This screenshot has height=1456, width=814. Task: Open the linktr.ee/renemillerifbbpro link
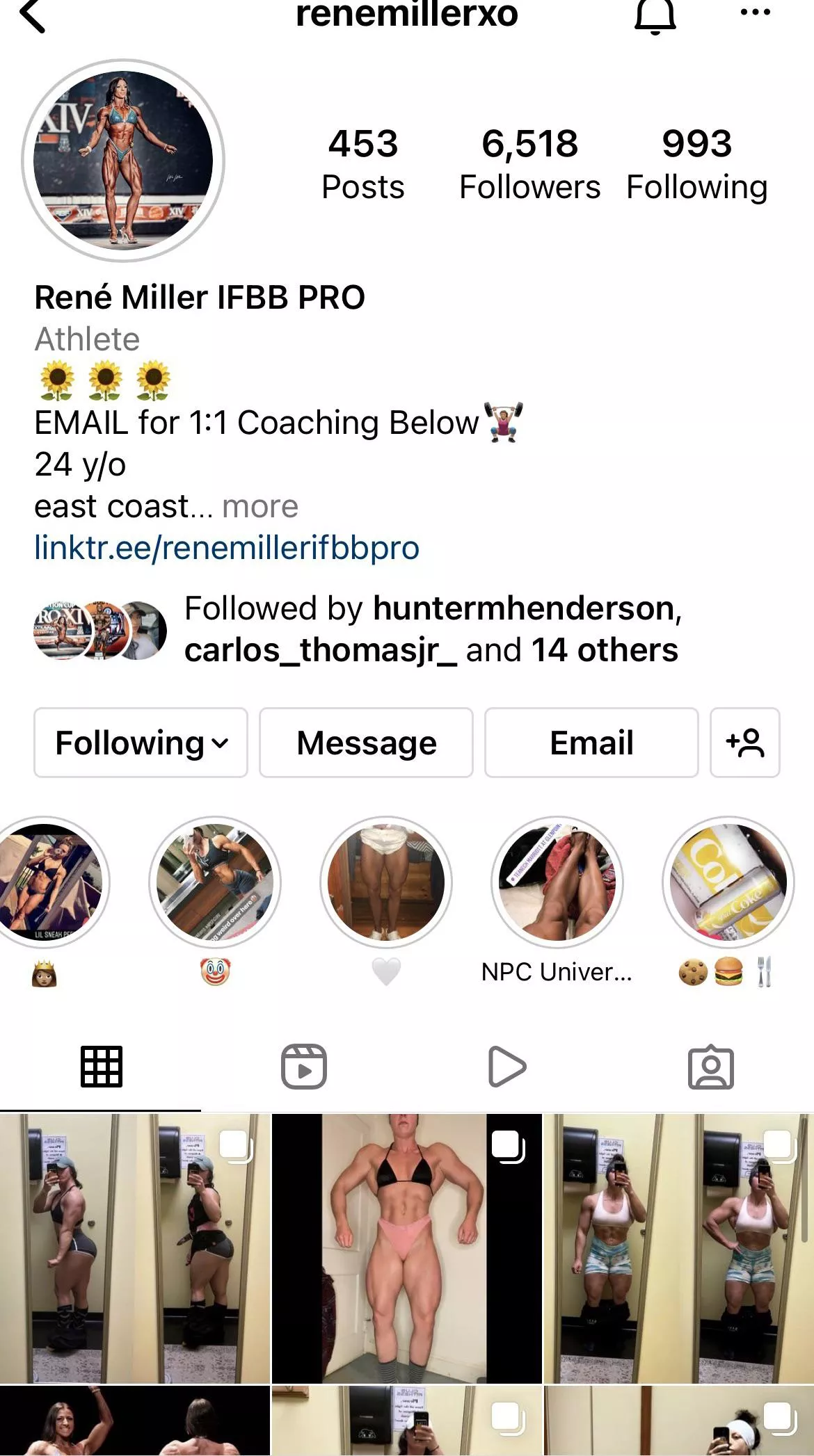[x=227, y=548]
